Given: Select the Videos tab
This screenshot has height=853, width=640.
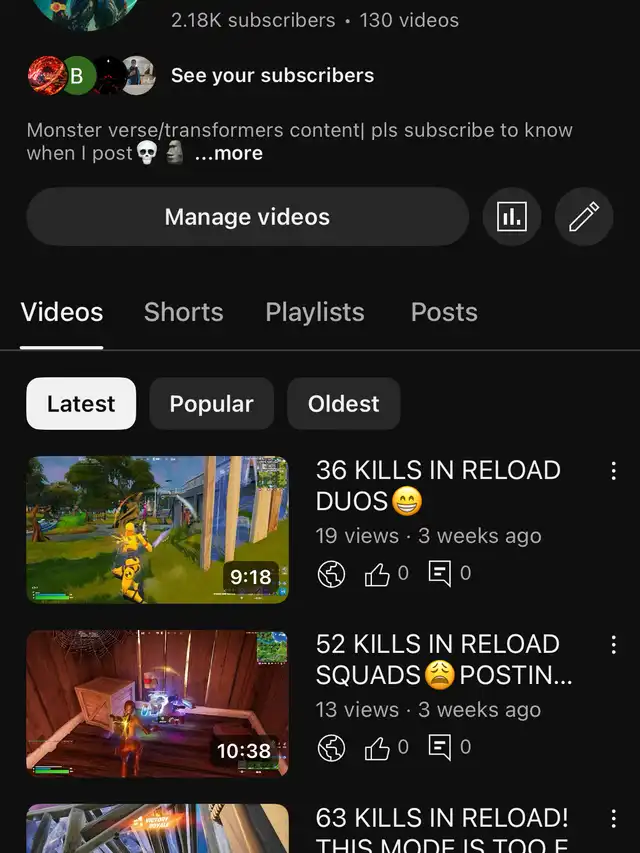Looking at the screenshot, I should tap(62, 312).
